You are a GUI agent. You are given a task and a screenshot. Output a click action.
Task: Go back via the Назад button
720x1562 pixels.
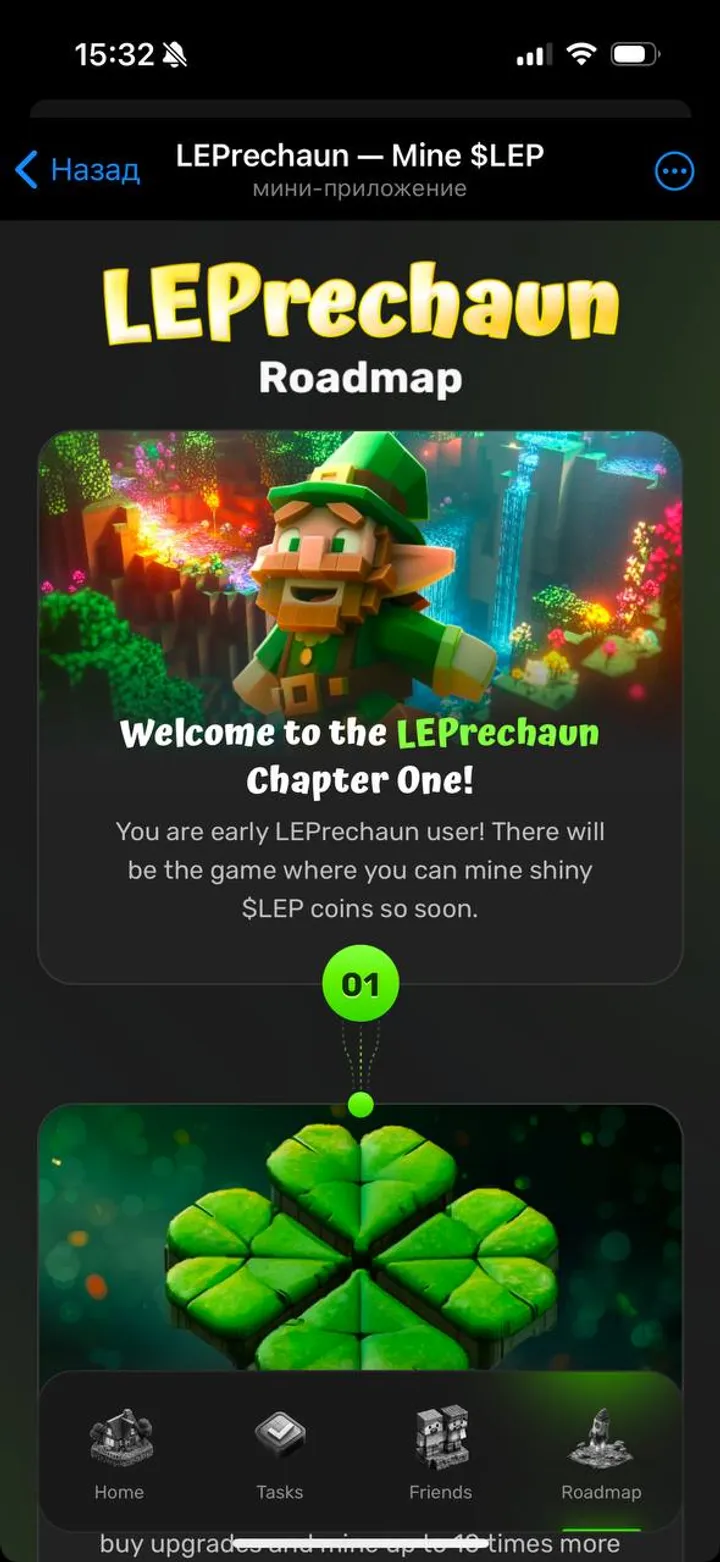(x=78, y=170)
